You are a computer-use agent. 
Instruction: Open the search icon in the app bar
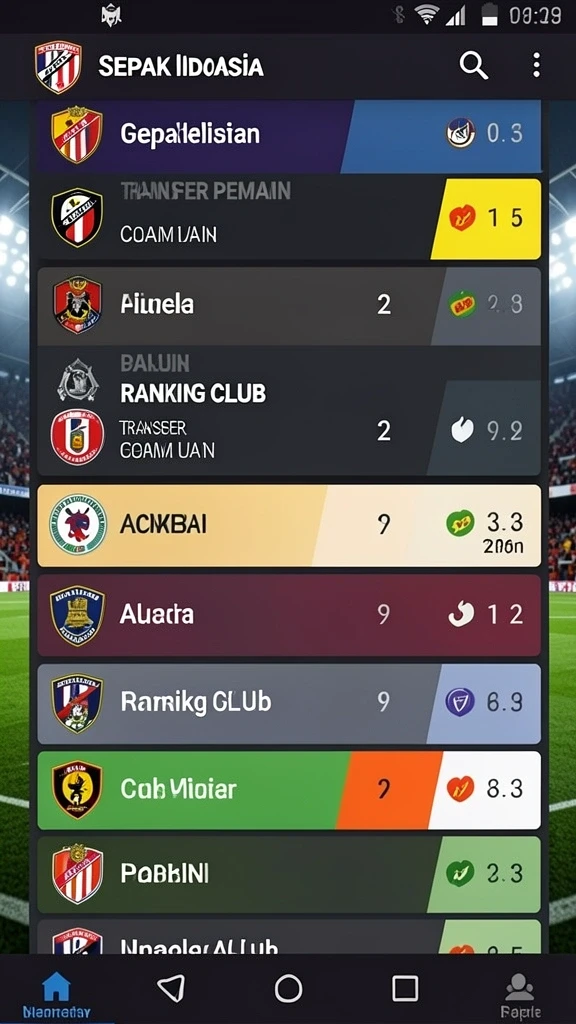tap(473, 65)
